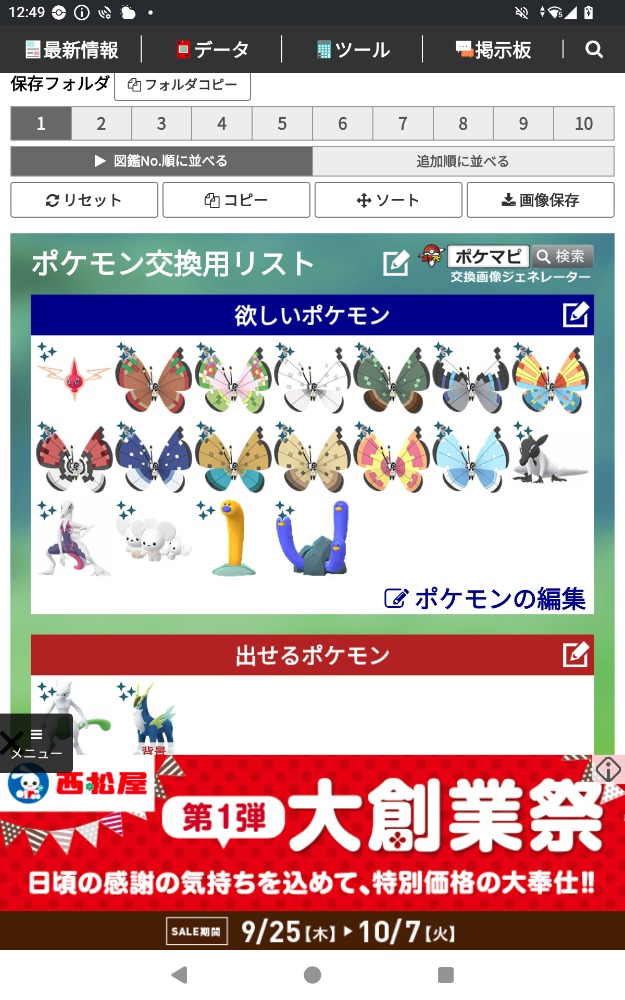Switch to save folder 5

tap(282, 124)
